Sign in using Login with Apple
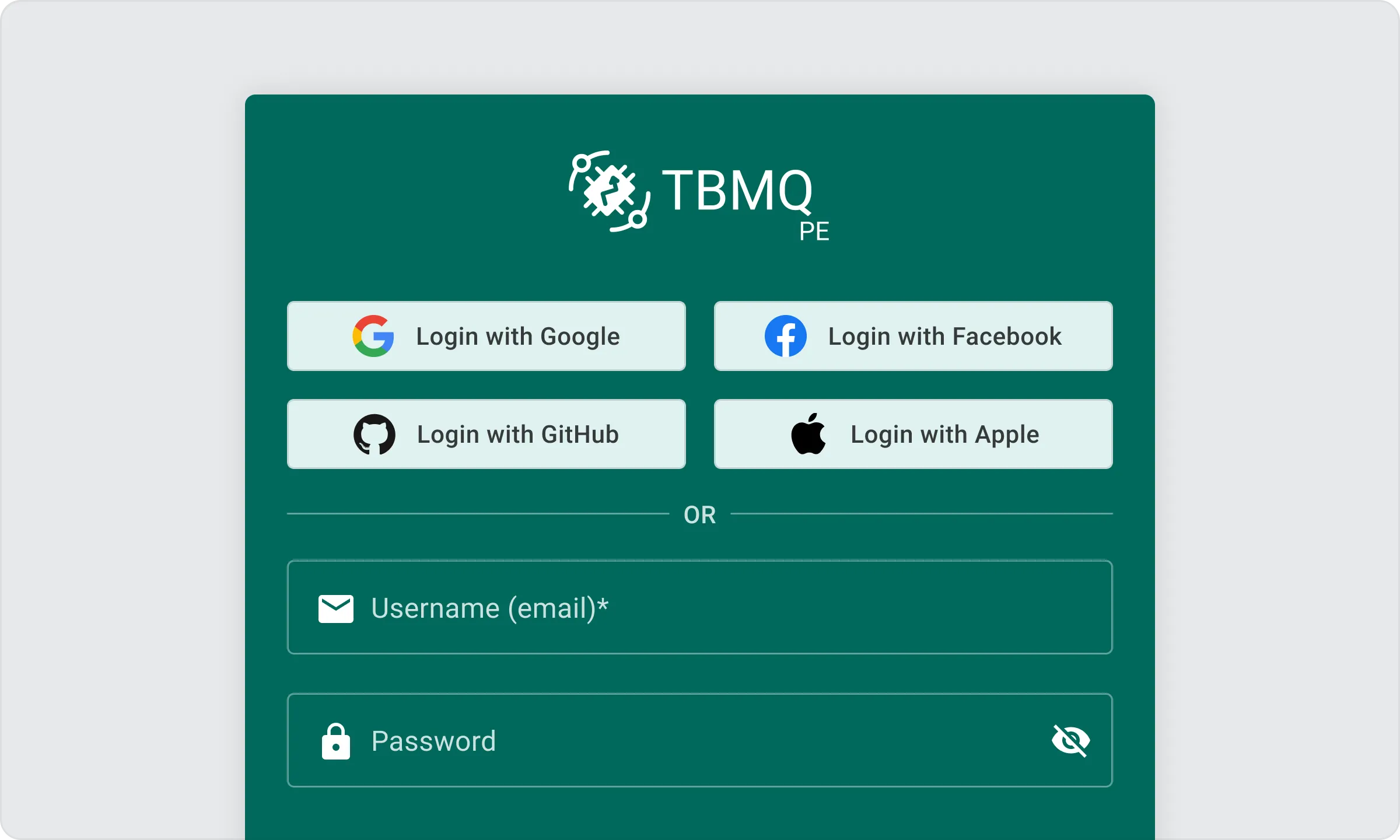 pos(913,434)
